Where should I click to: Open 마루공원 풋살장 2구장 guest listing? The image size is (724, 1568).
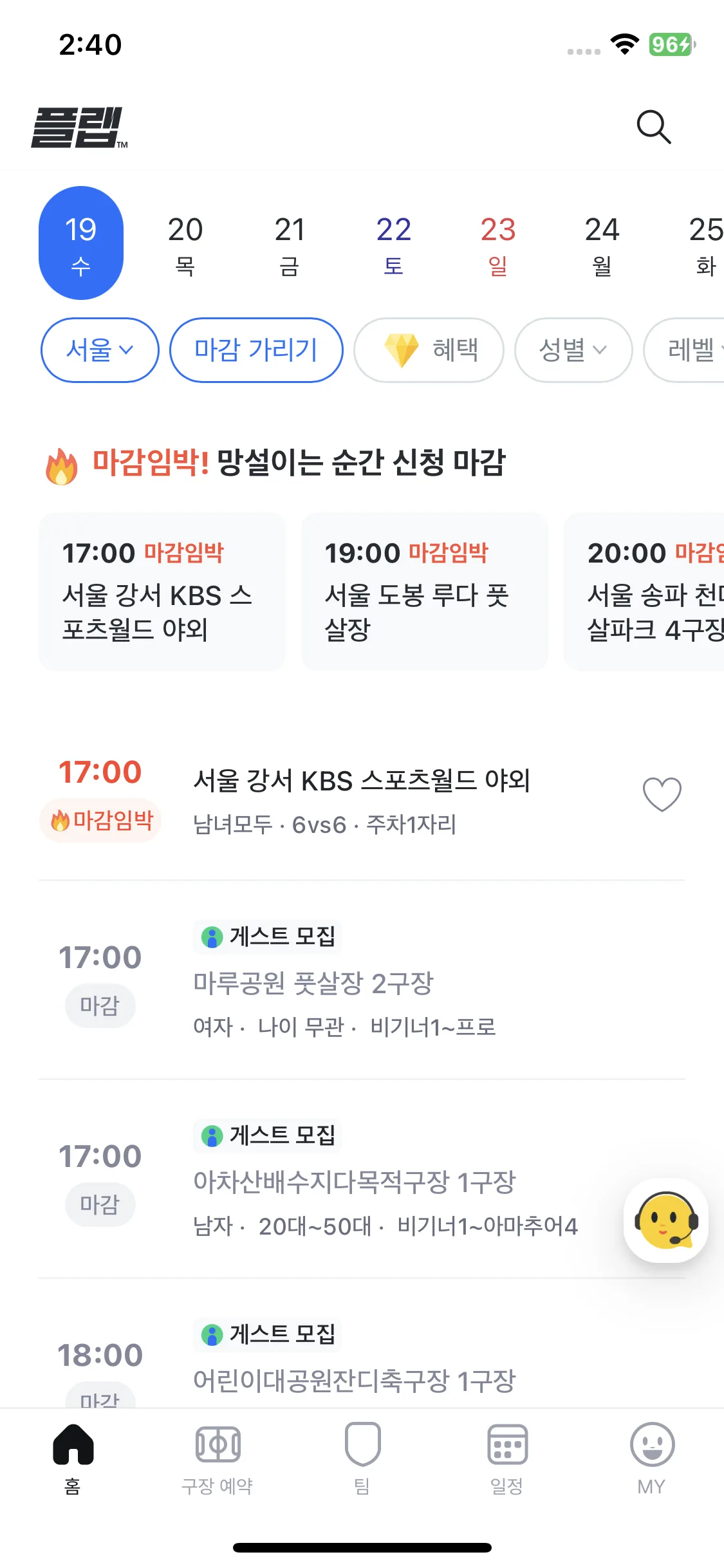362,980
